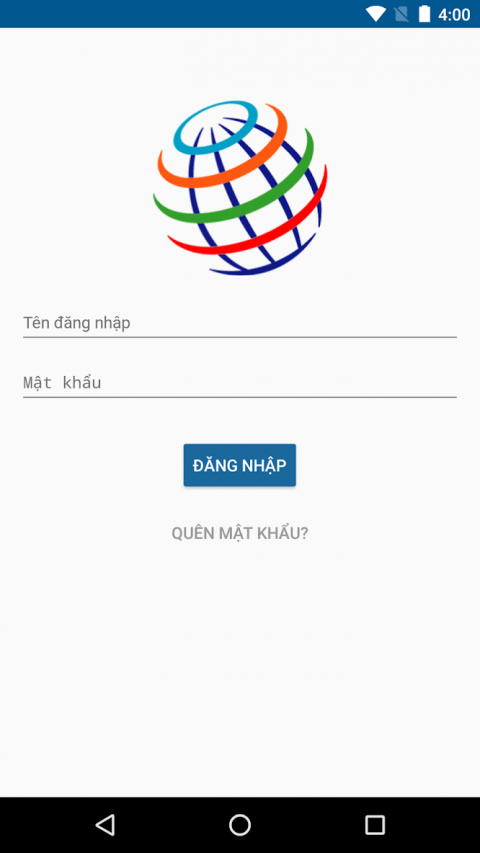
Task: Focus the Tên đăng nhập username field
Action: (239, 323)
